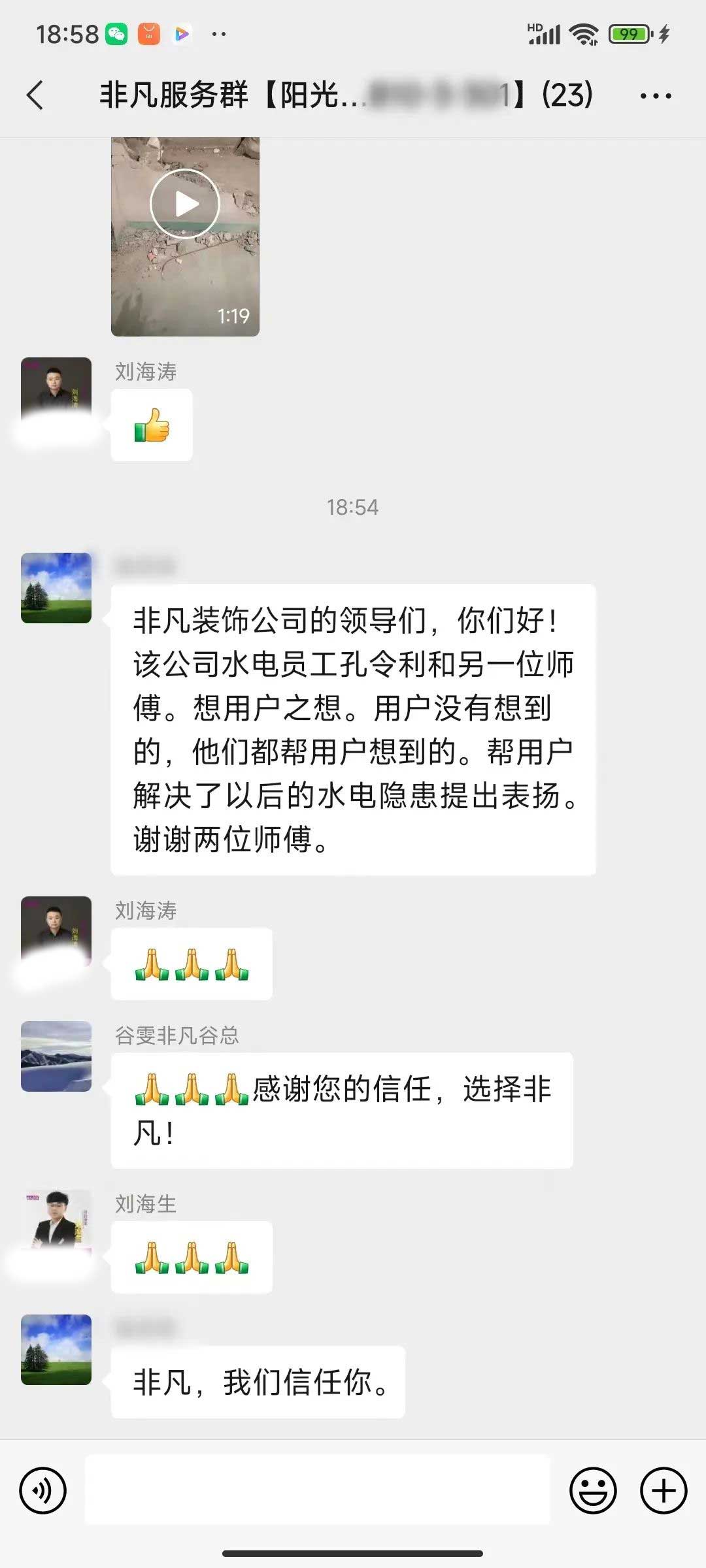Go back from the group chat
706x1568 pixels.
pyautogui.click(x=35, y=95)
